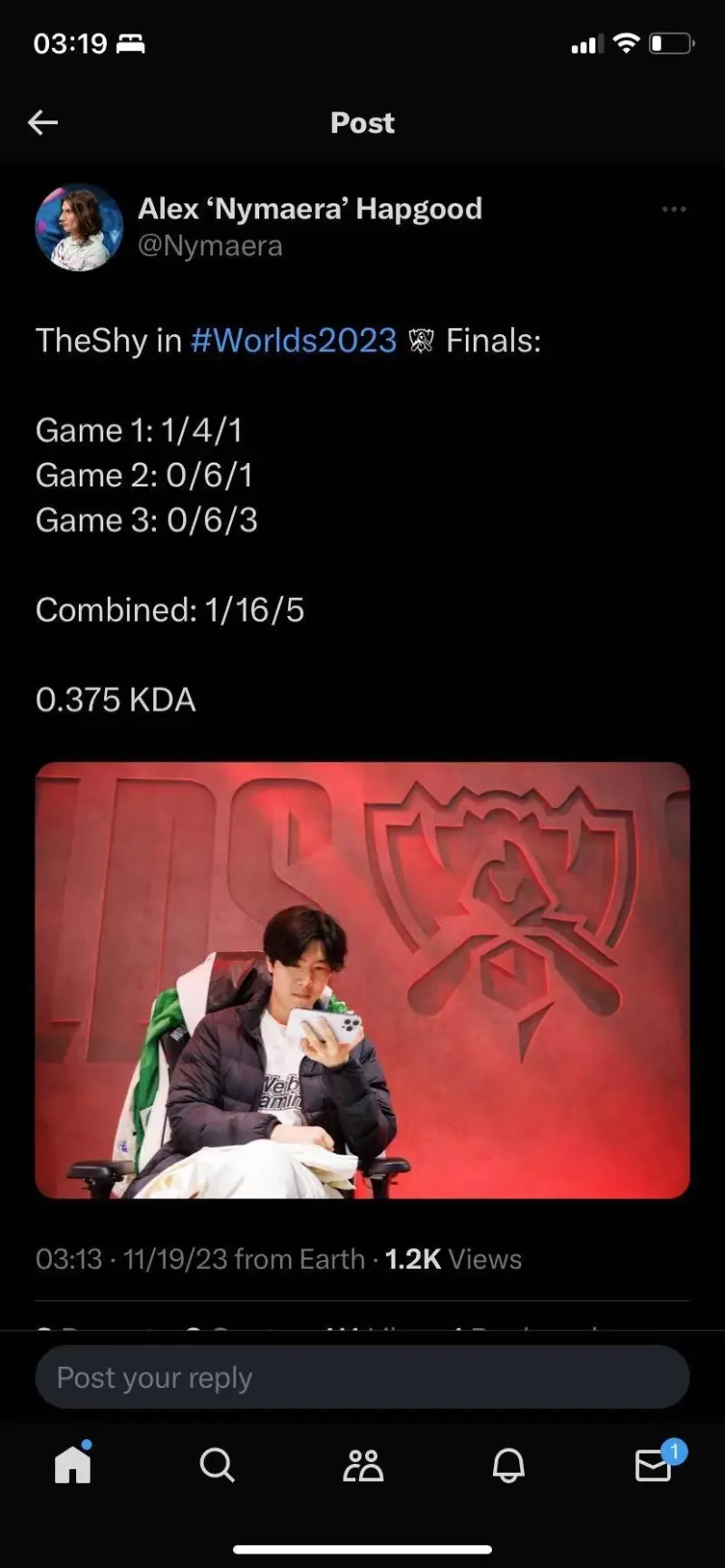Screen dimensions: 725x1568
Task: Open the #Worlds2023 hashtag
Action: point(293,341)
